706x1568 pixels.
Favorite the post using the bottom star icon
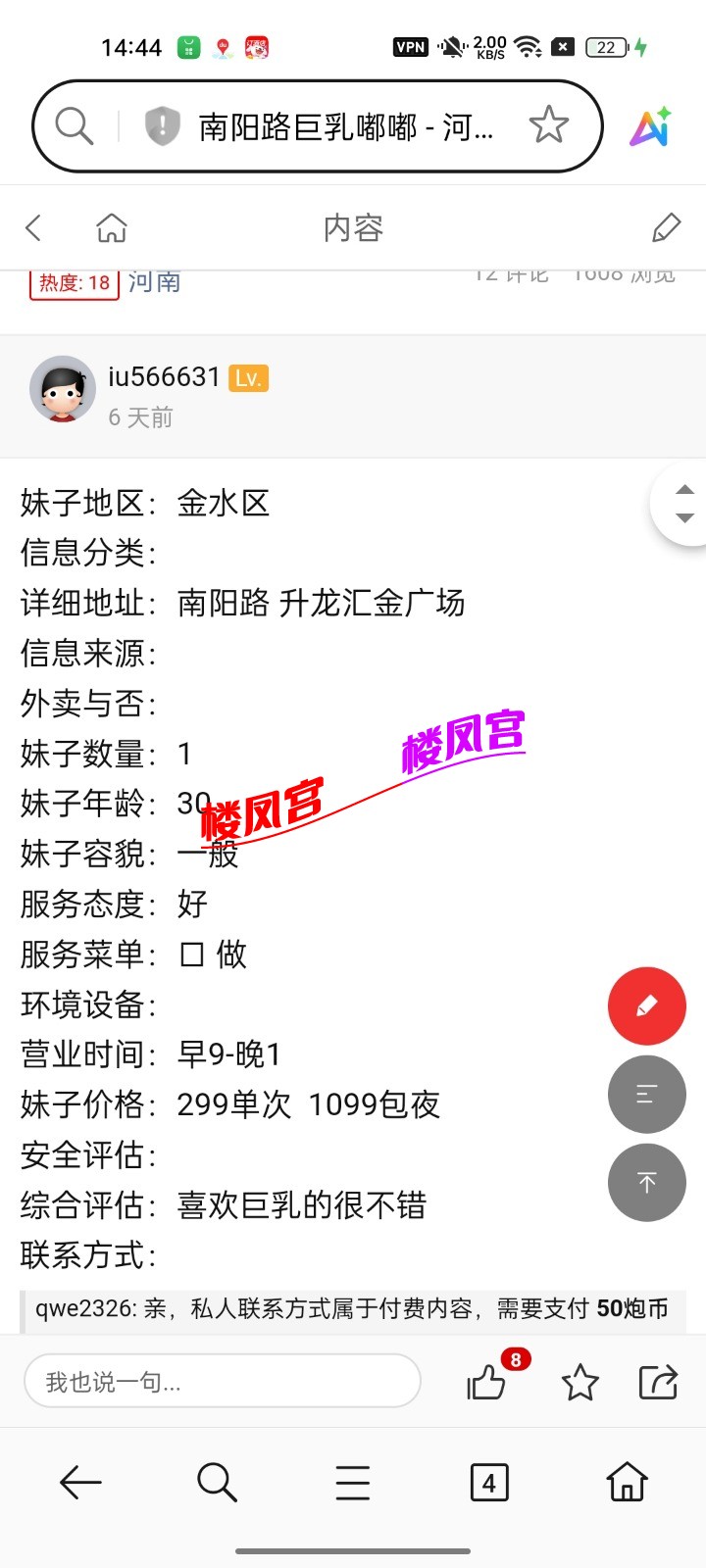pyautogui.click(x=580, y=1384)
